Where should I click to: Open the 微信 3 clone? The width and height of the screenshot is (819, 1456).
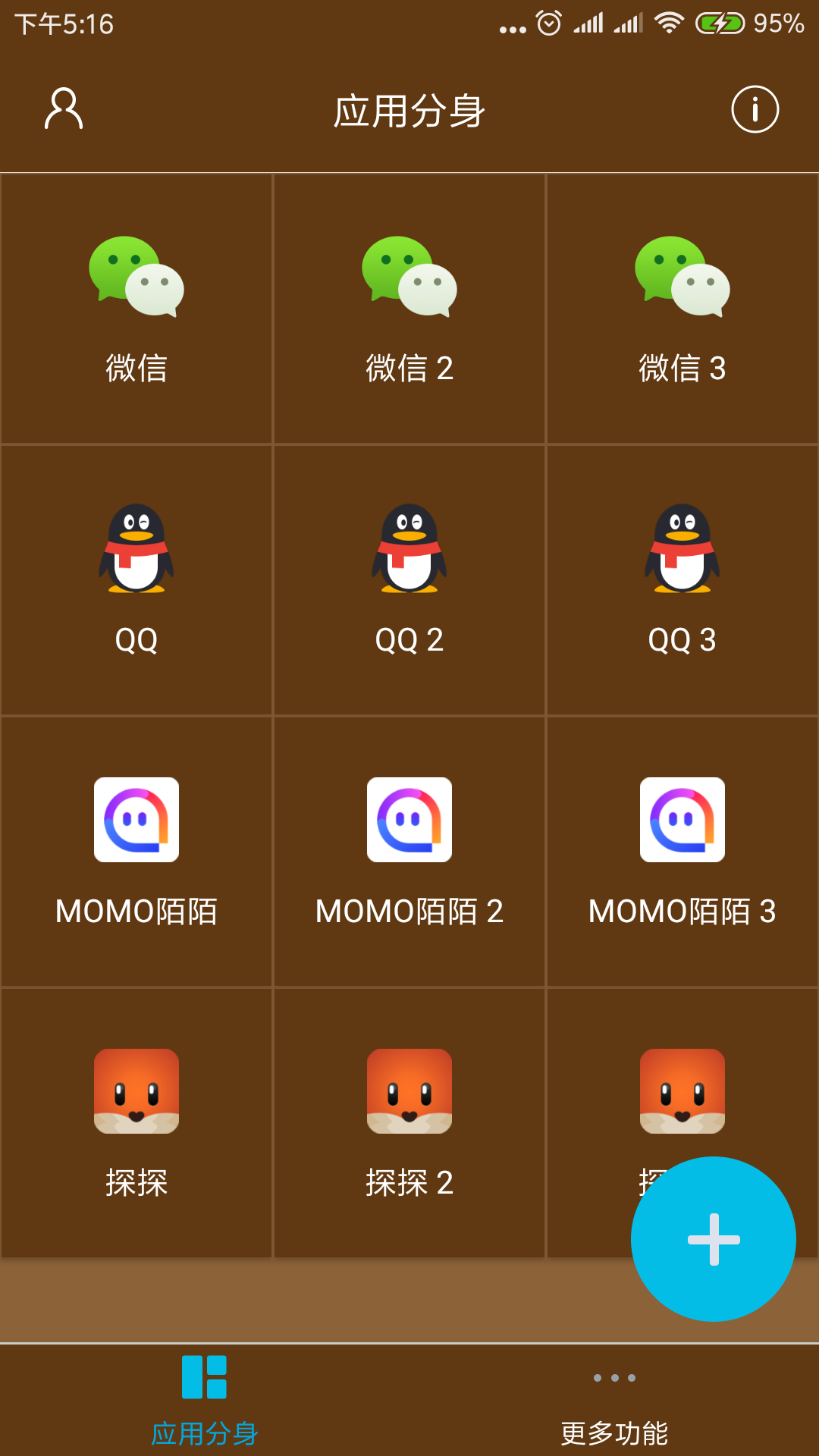pos(681,303)
